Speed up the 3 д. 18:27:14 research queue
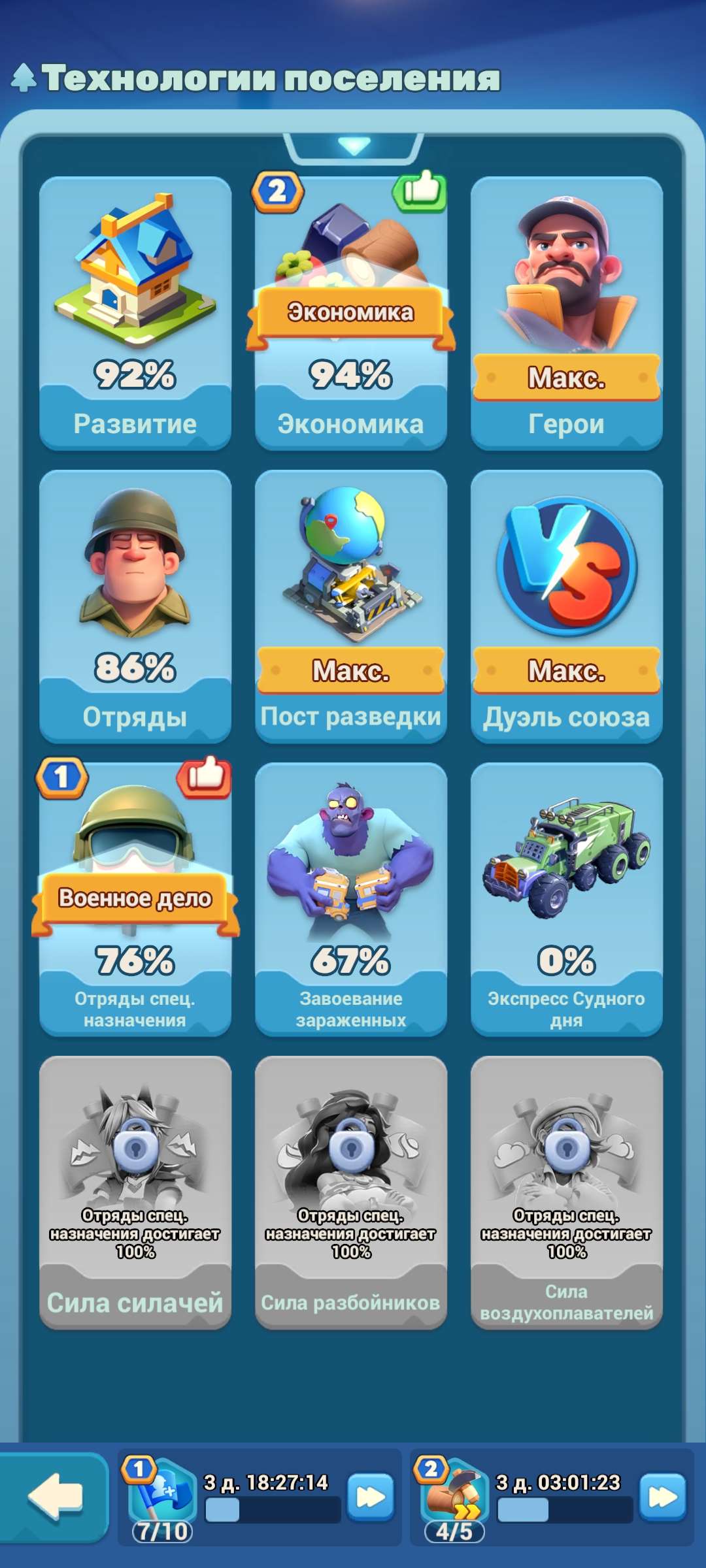 click(371, 1496)
